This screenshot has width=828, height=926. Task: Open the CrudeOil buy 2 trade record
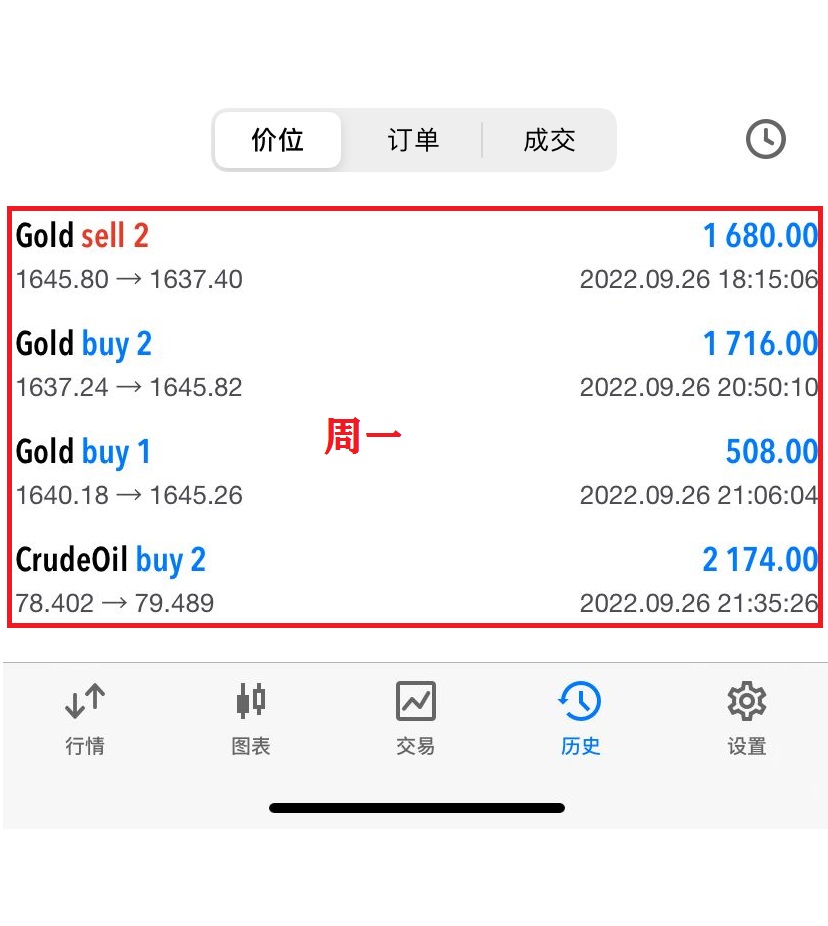(414, 580)
